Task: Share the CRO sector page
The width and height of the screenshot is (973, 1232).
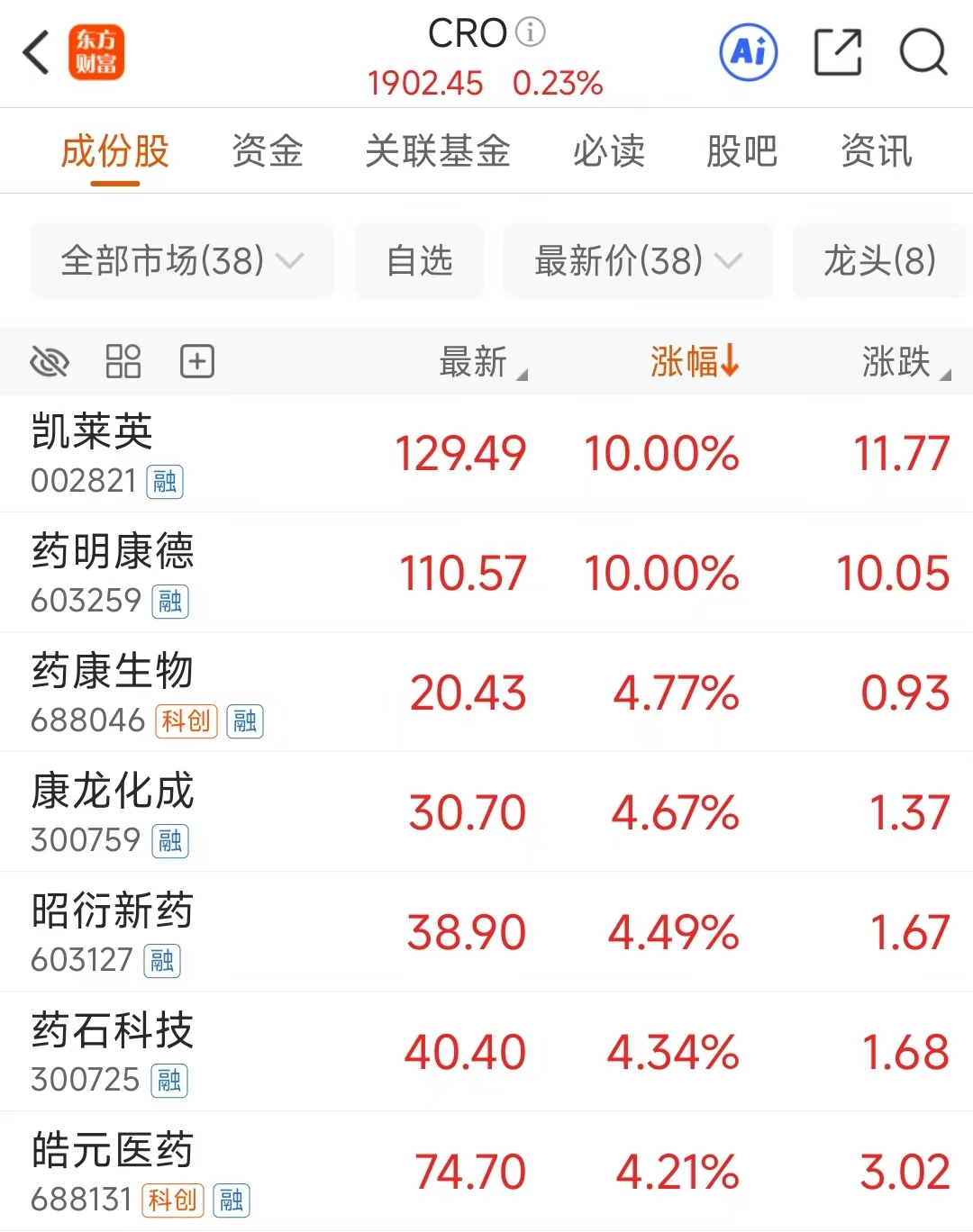Action: point(838,52)
